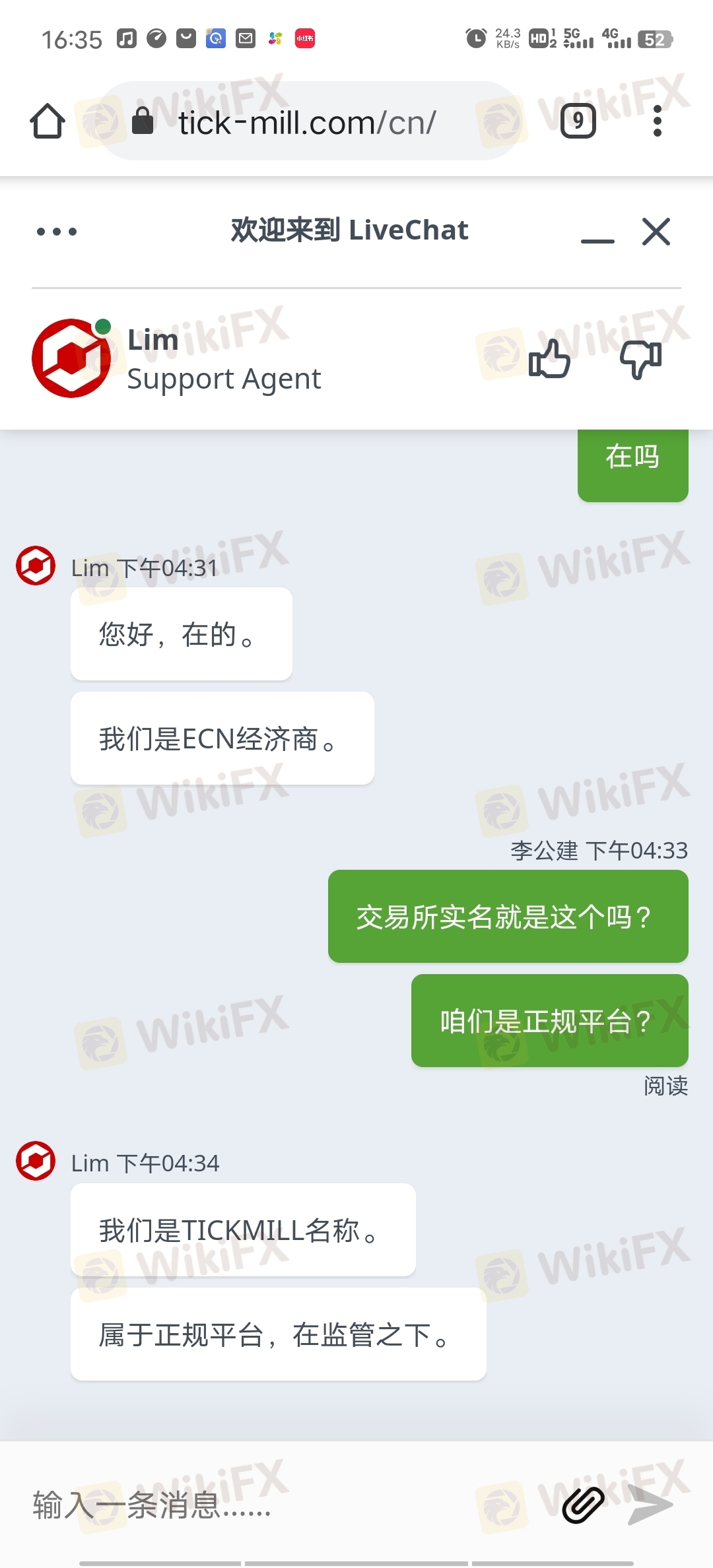Tap the tick-mill.com address bar
This screenshot has width=713, height=1568.
tap(307, 122)
